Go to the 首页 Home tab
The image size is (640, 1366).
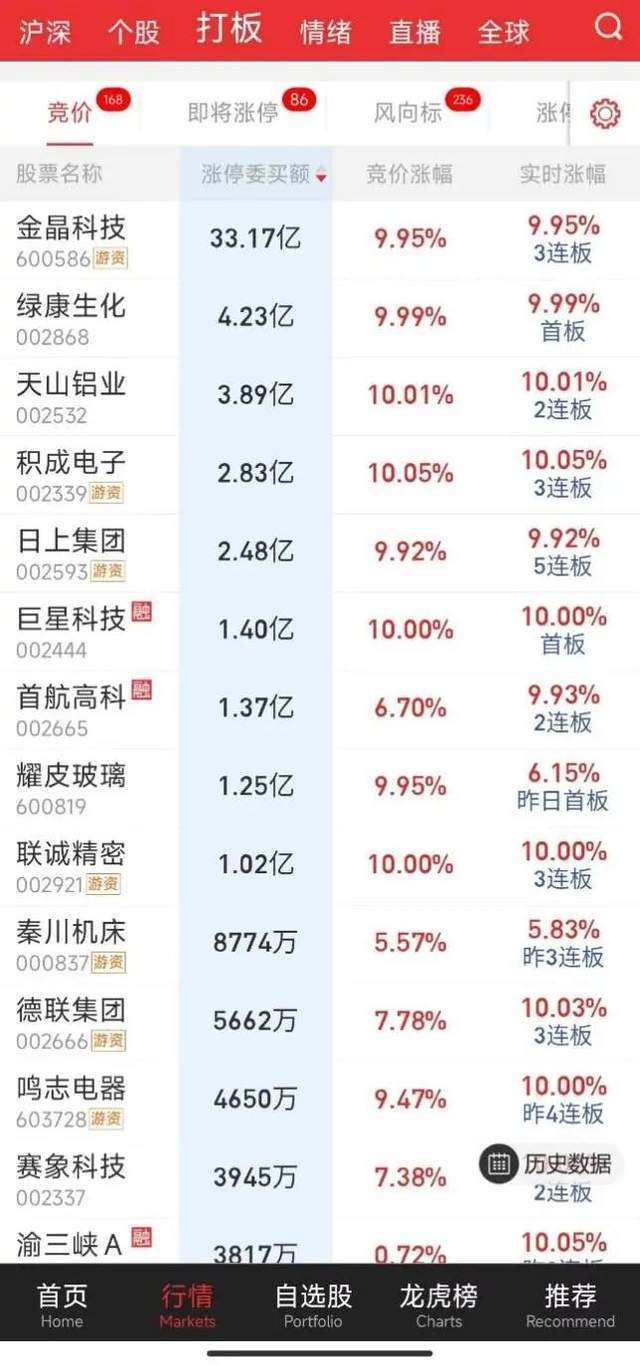click(x=62, y=1305)
